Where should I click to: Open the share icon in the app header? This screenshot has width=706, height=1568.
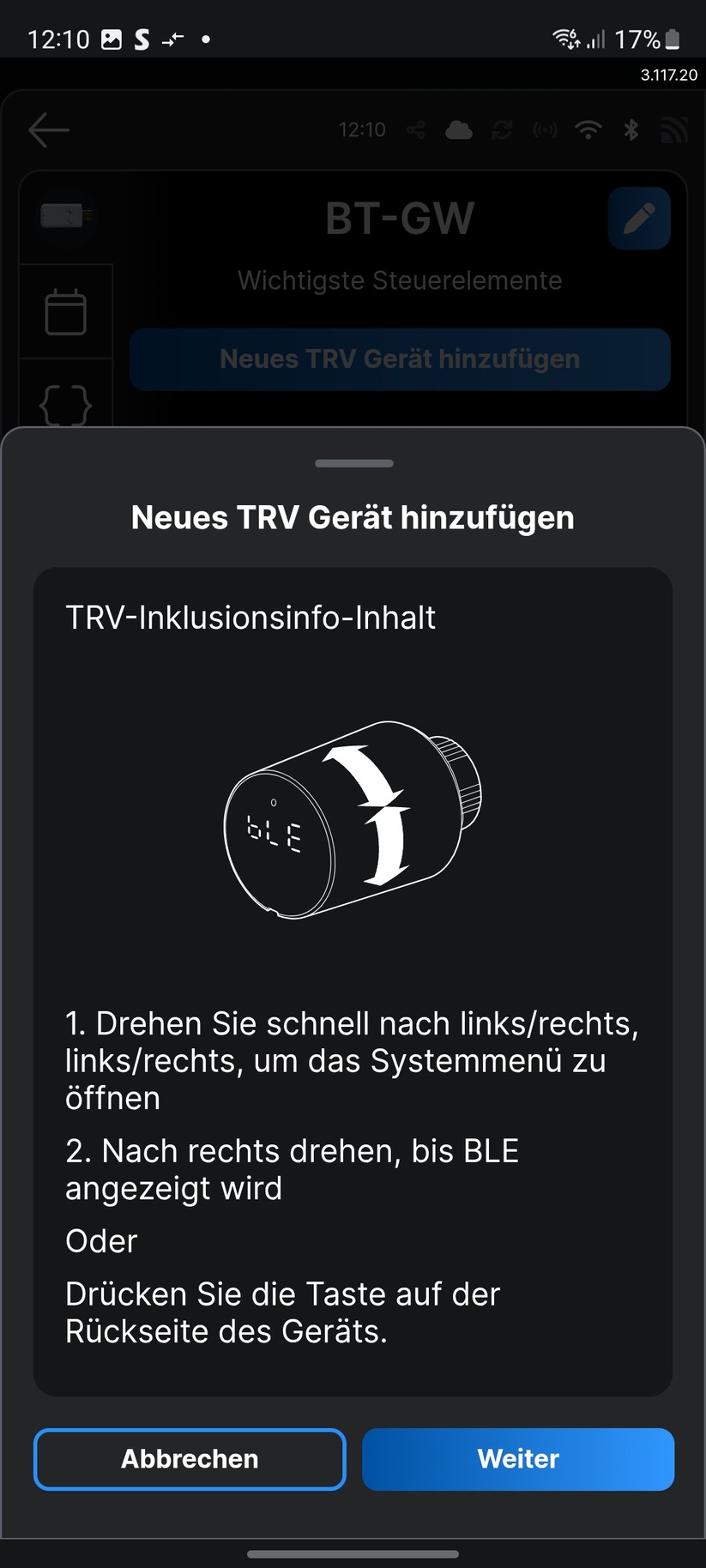417,130
